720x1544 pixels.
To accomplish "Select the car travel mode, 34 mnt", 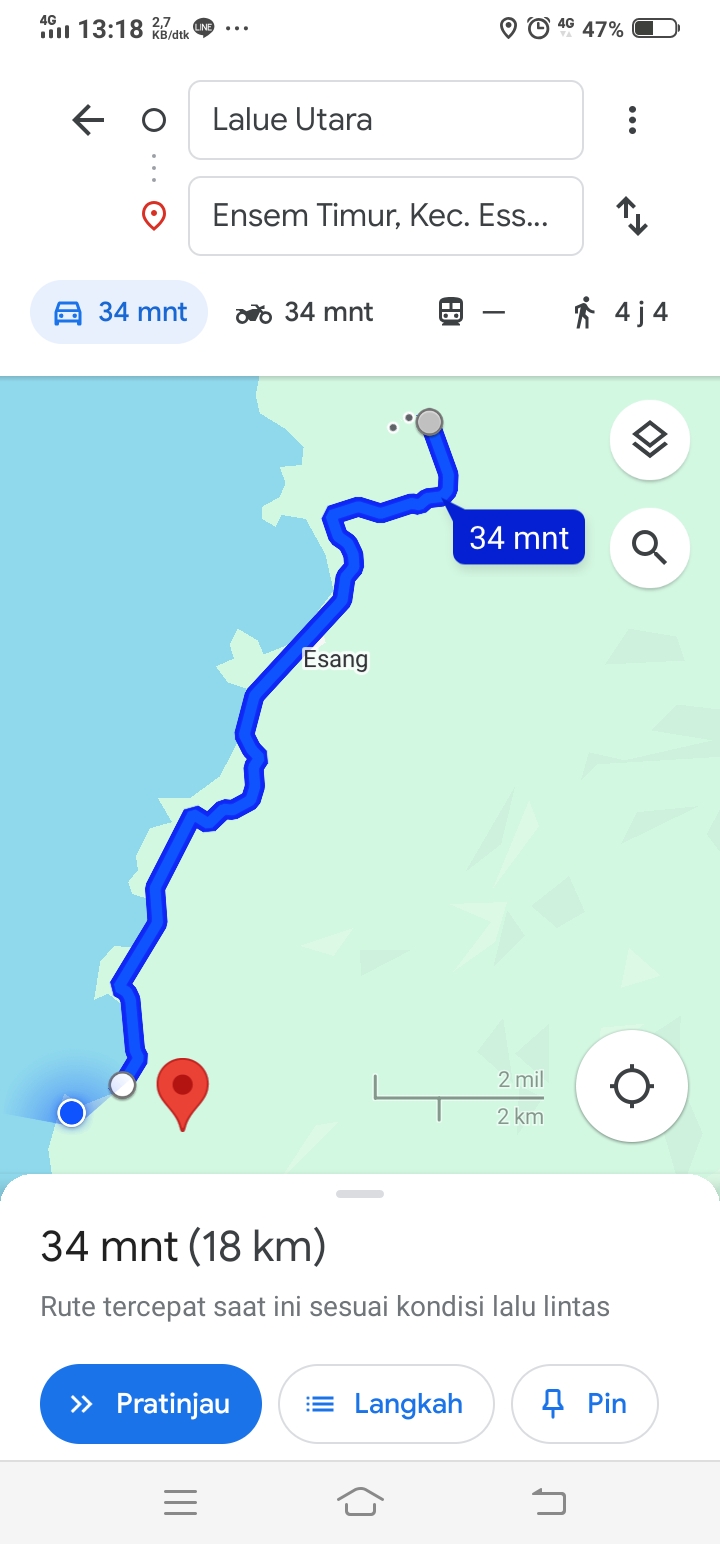I will 119,312.
